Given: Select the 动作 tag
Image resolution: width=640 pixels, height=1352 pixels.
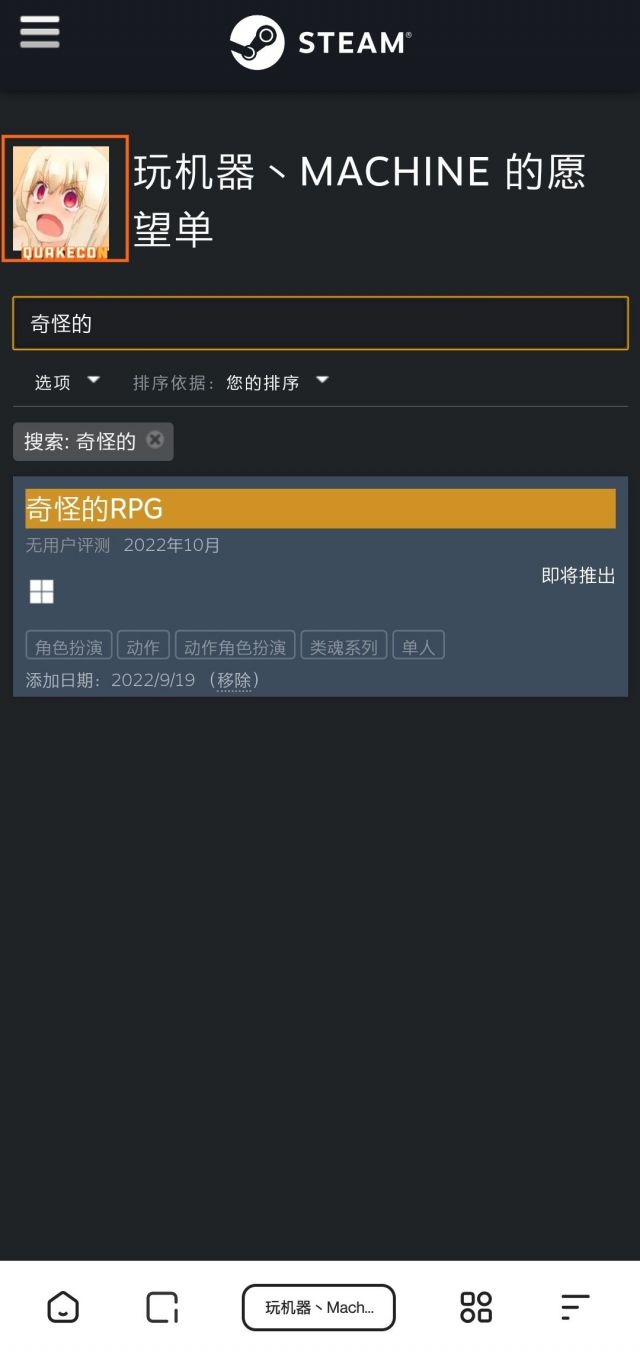Looking at the screenshot, I should pyautogui.click(x=144, y=646).
